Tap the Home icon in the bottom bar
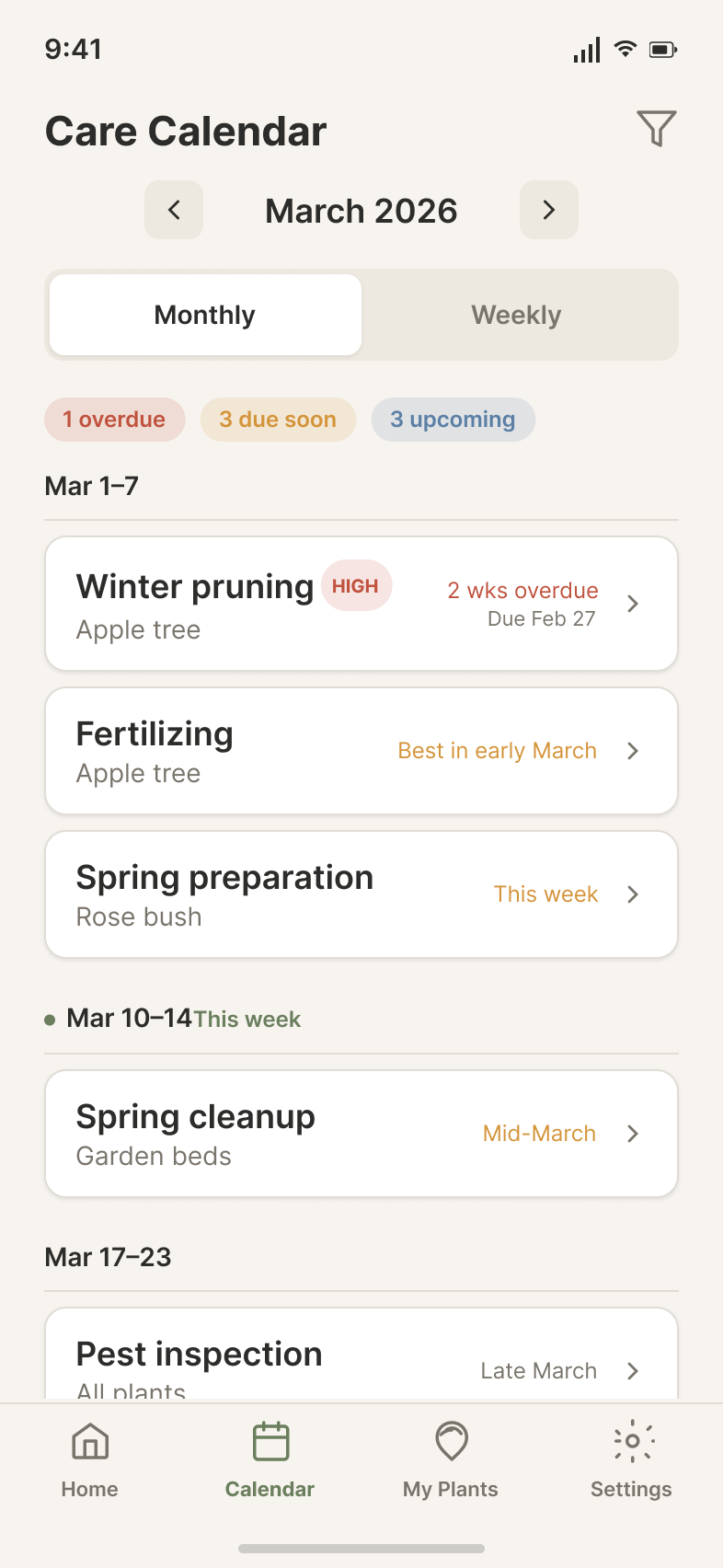Viewport: 723px width, 1568px height. 89,1440
